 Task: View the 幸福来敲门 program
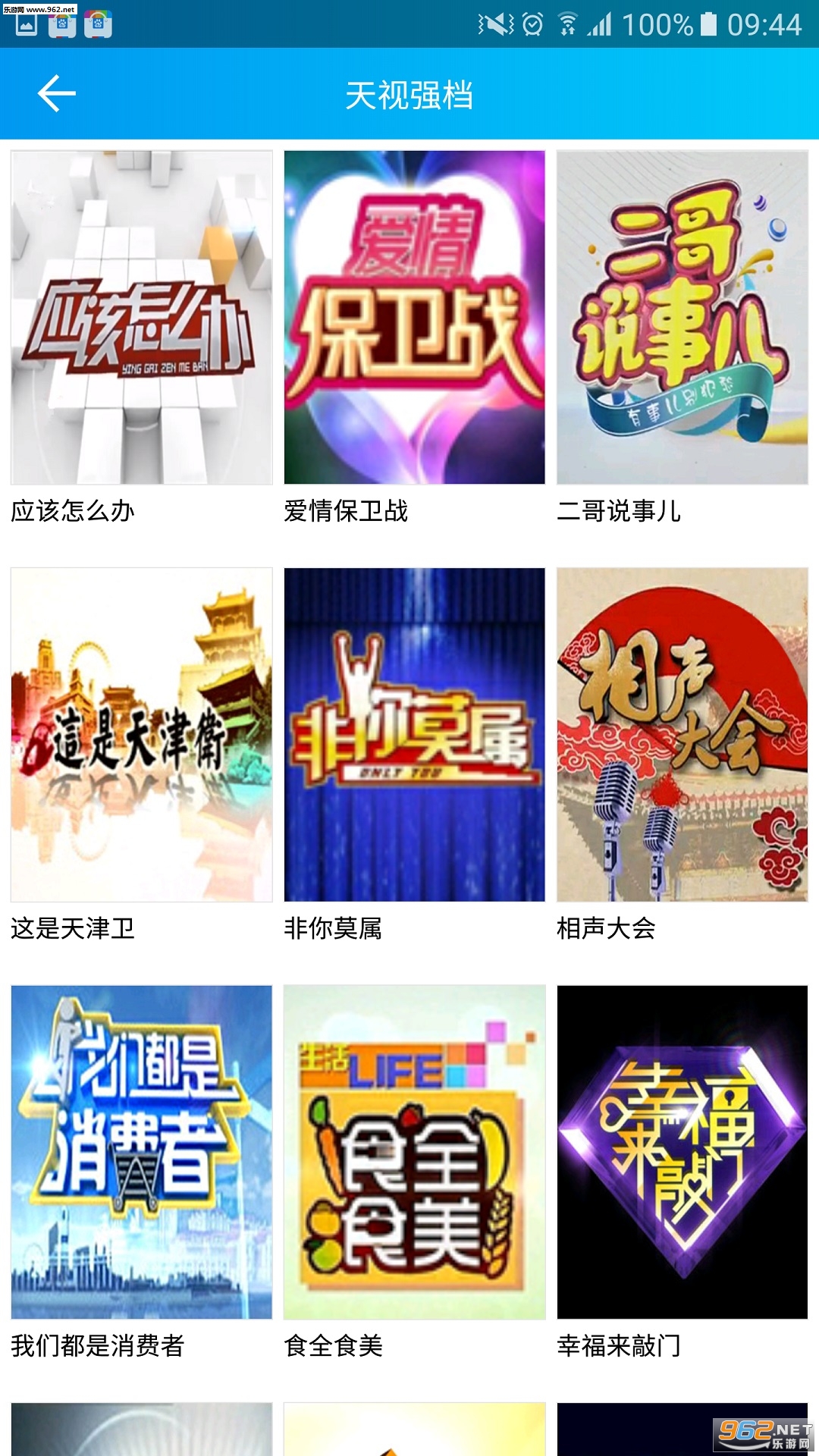coord(682,1152)
